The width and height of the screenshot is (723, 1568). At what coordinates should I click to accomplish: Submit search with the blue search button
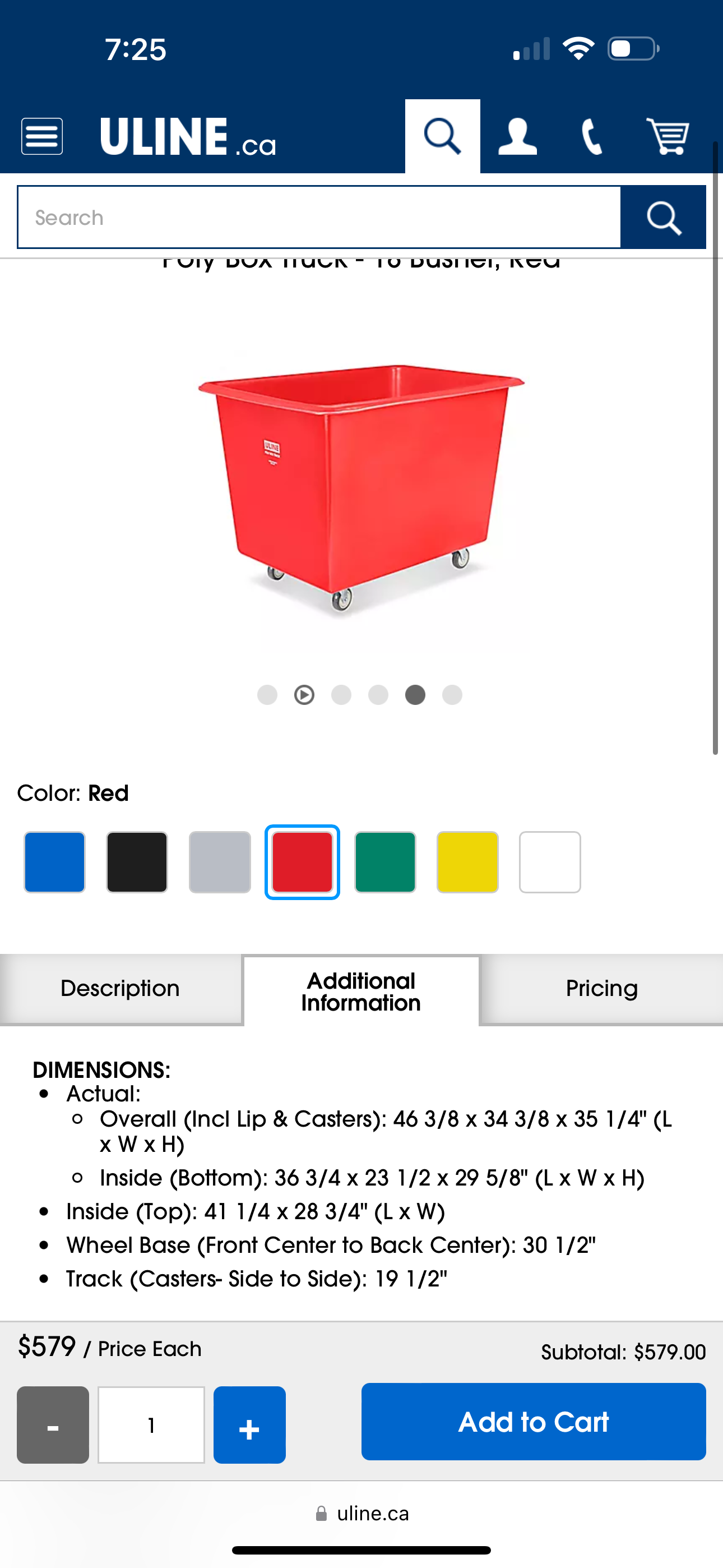(664, 217)
